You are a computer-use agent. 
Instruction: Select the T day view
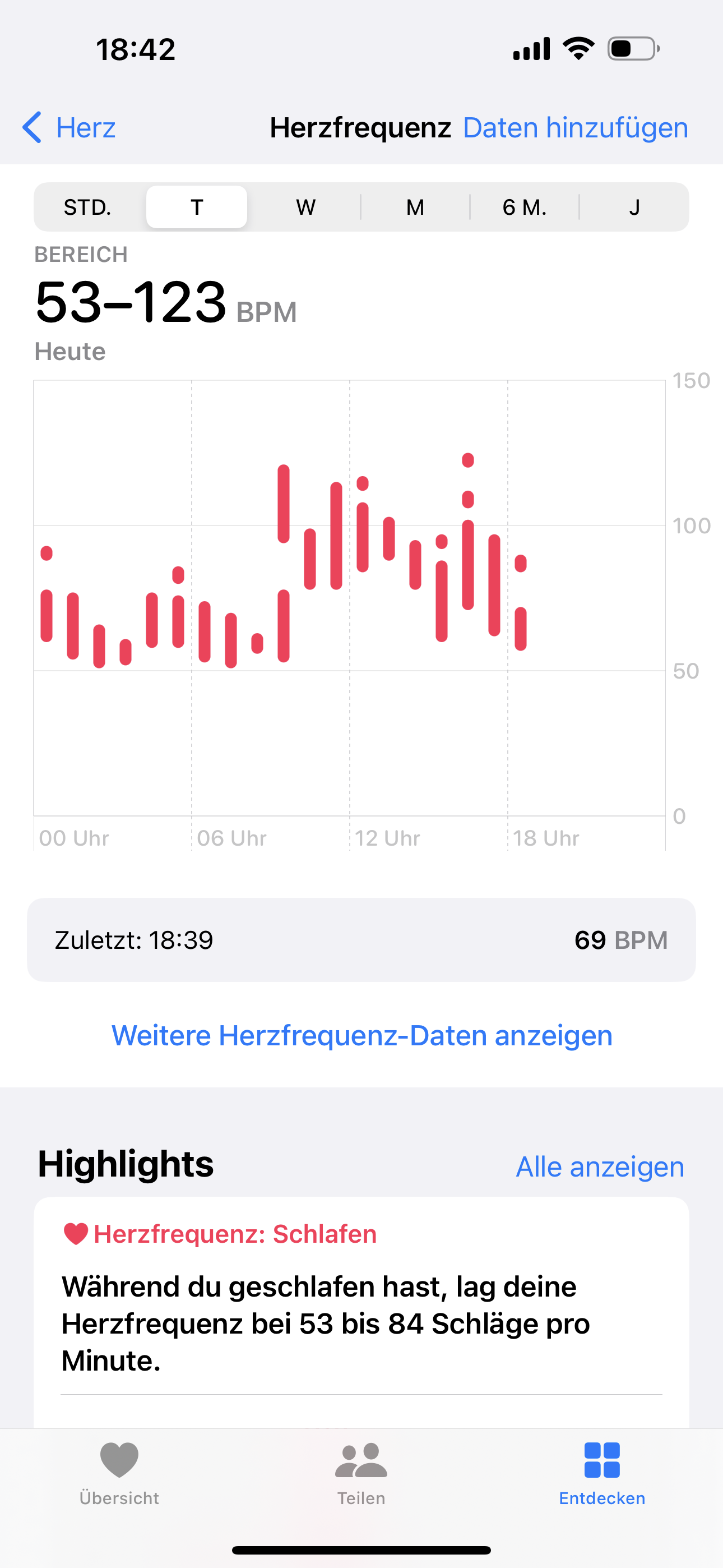tap(197, 207)
